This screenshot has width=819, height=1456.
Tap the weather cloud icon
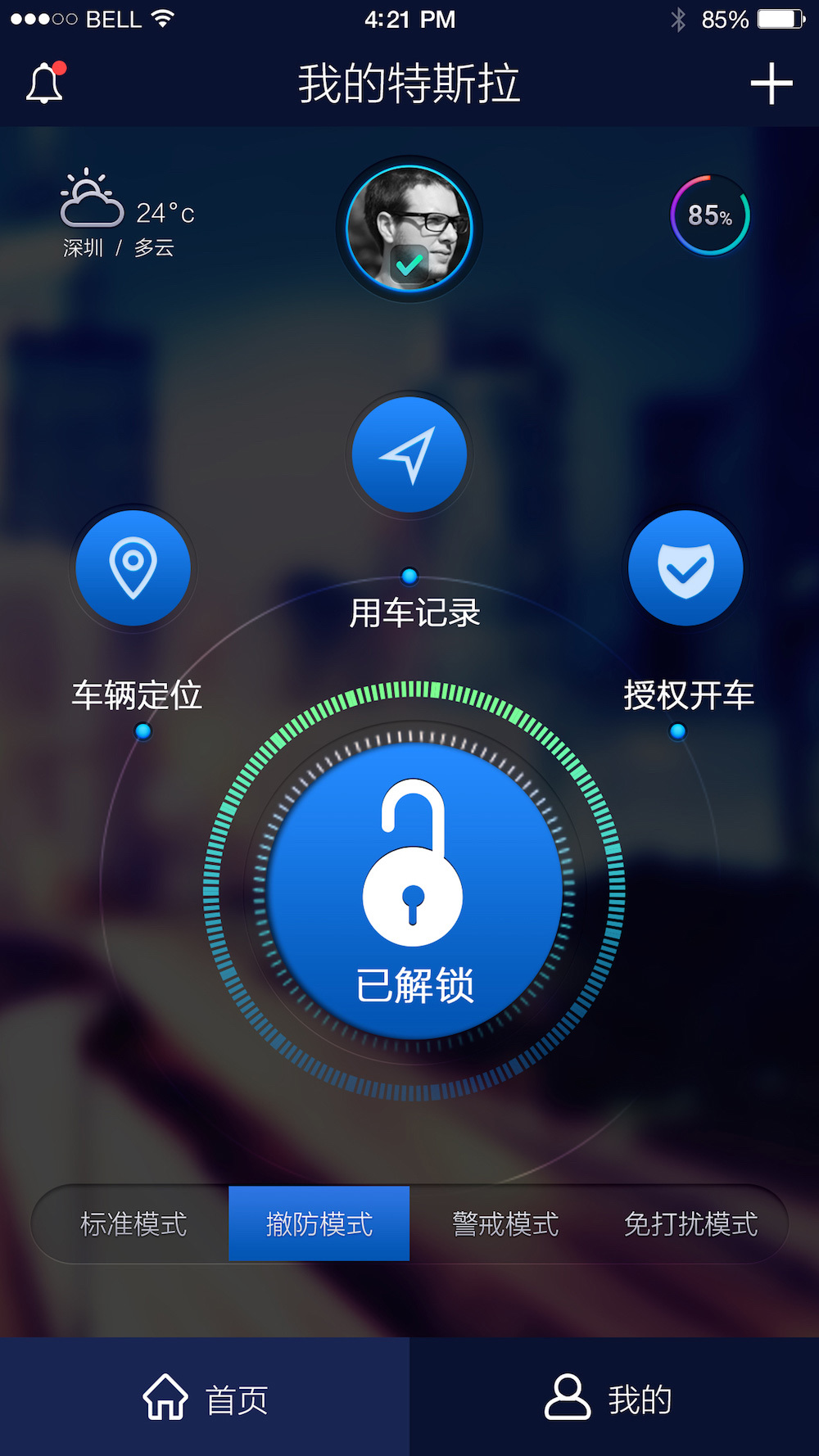pos(90,202)
